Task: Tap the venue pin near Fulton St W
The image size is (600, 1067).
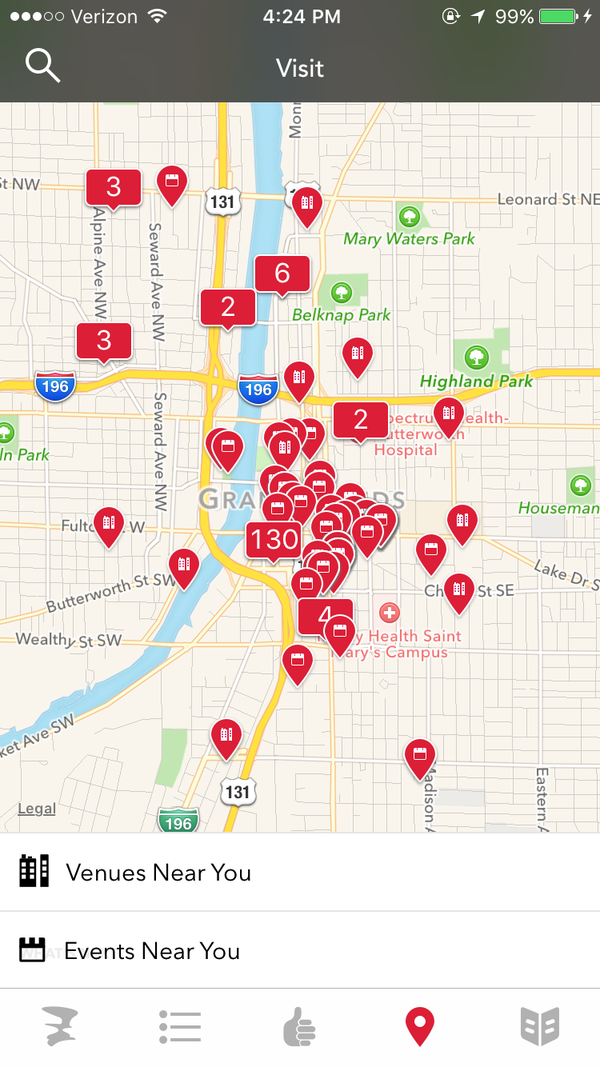Action: point(108,527)
